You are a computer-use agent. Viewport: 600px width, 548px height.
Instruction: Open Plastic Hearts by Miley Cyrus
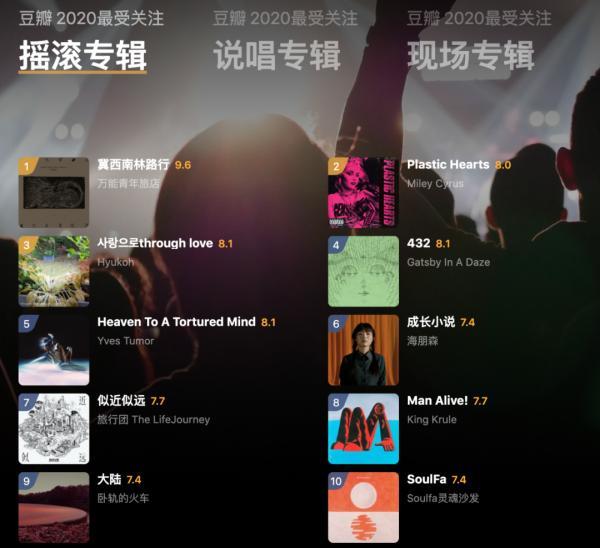pos(447,164)
